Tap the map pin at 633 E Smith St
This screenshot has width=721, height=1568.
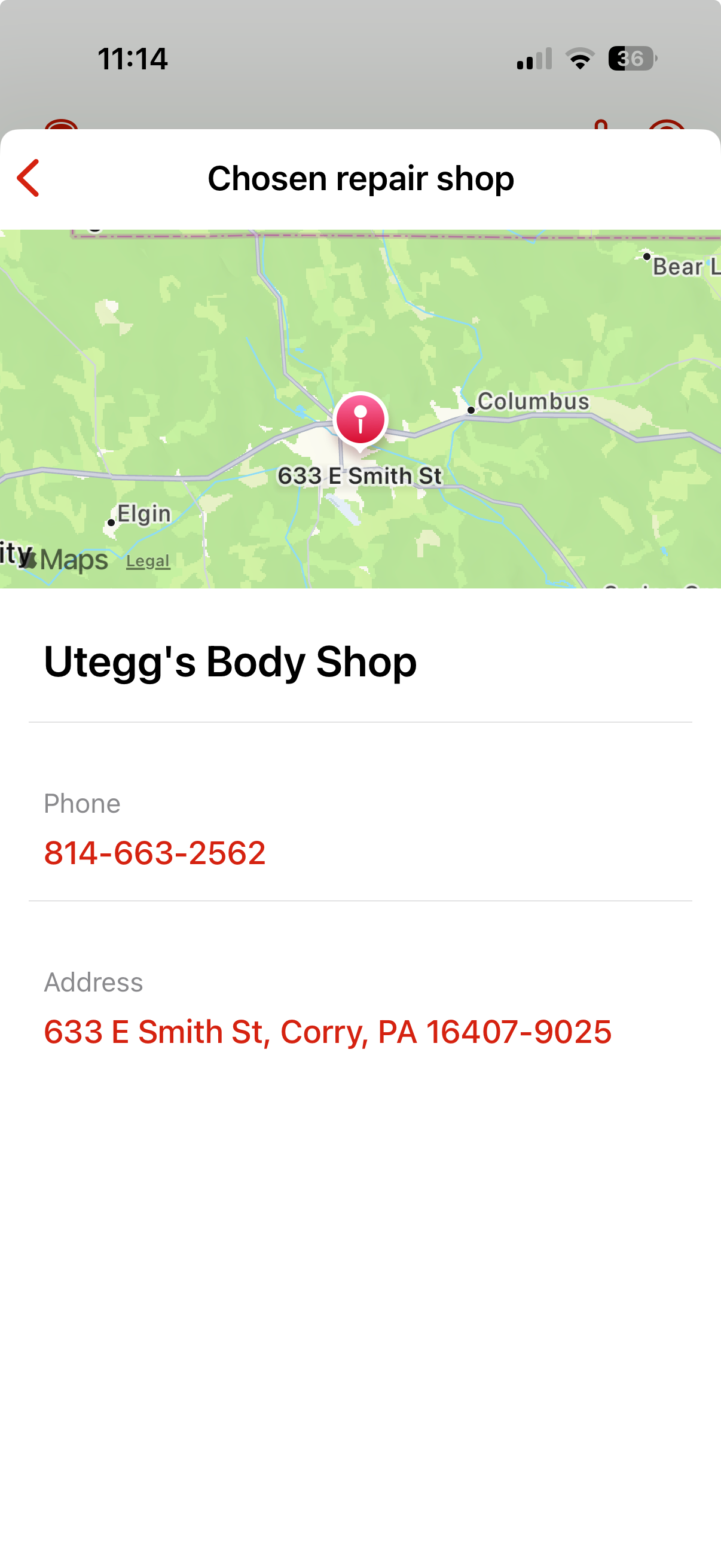point(360,419)
